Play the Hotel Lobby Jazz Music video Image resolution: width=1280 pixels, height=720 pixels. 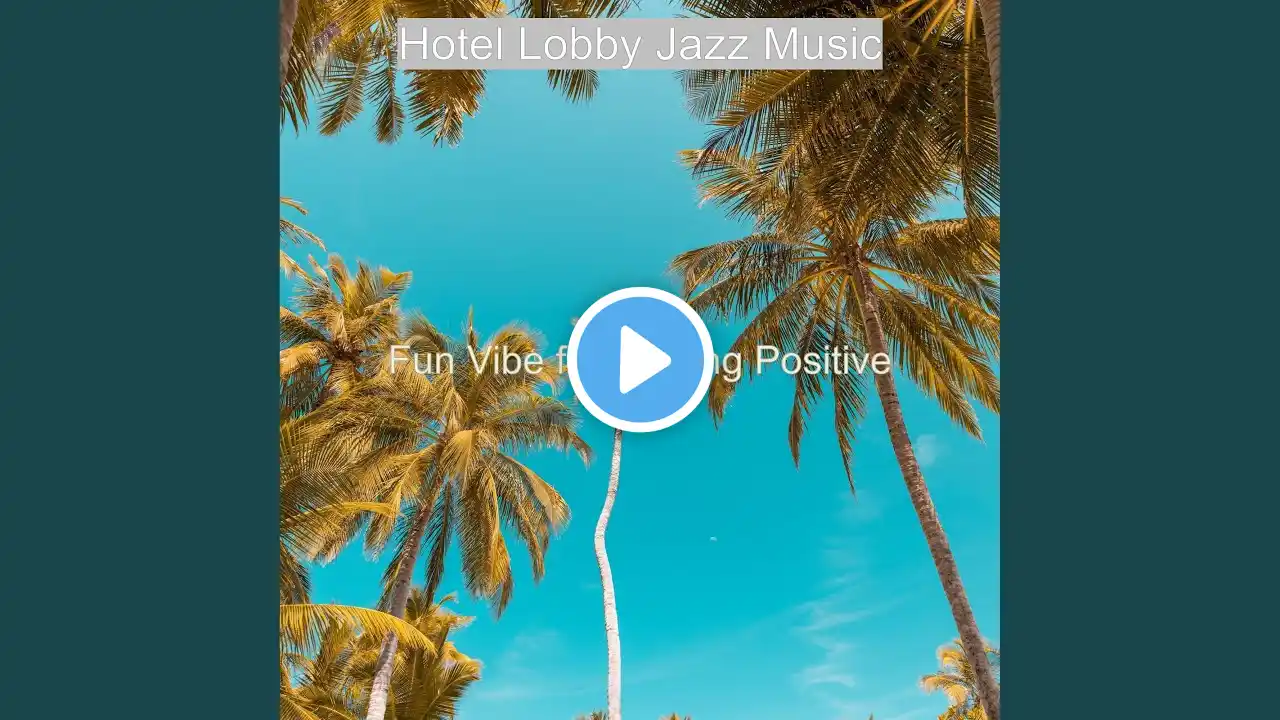[640, 360]
